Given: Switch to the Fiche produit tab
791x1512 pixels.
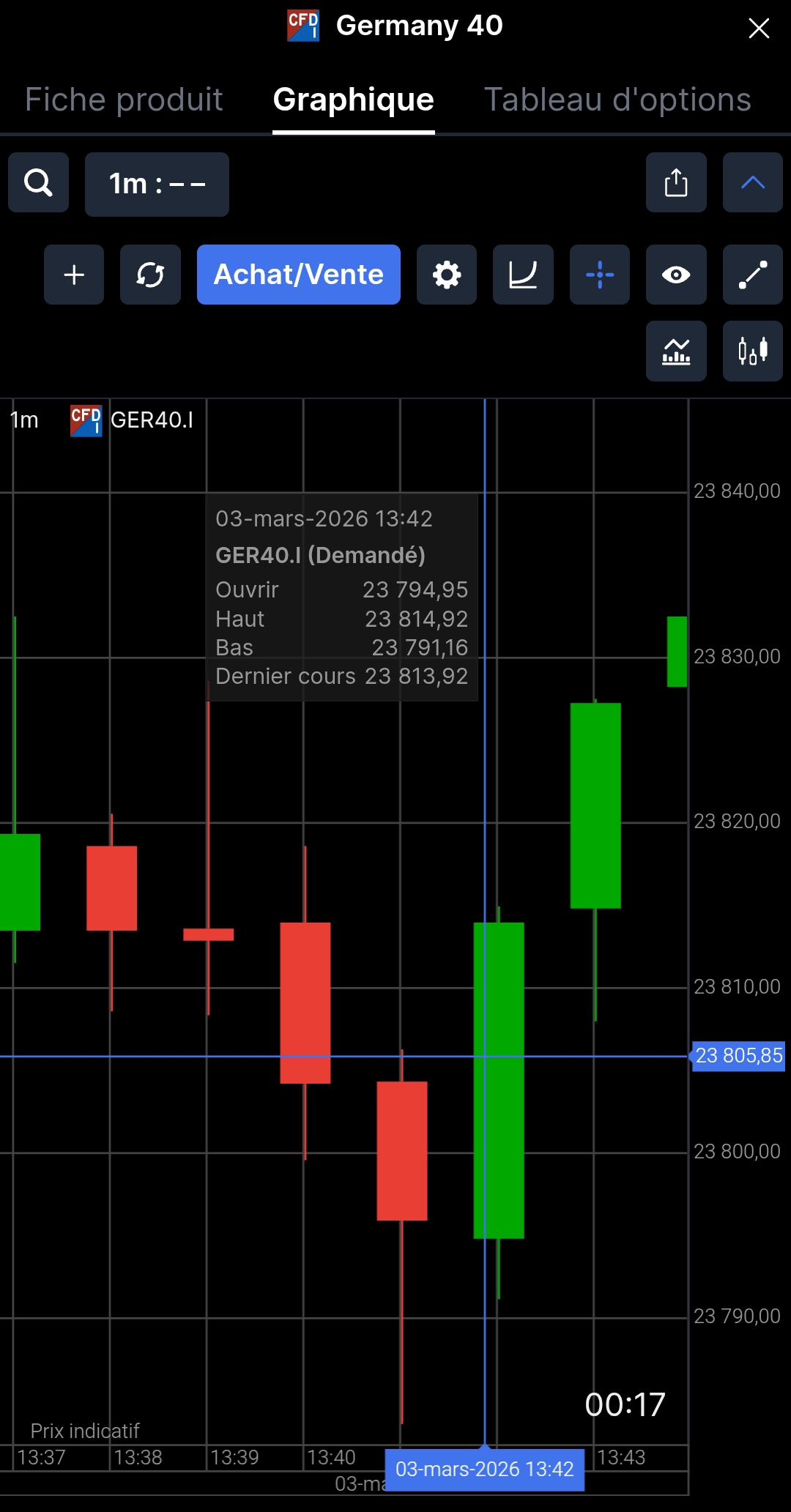Looking at the screenshot, I should [124, 100].
